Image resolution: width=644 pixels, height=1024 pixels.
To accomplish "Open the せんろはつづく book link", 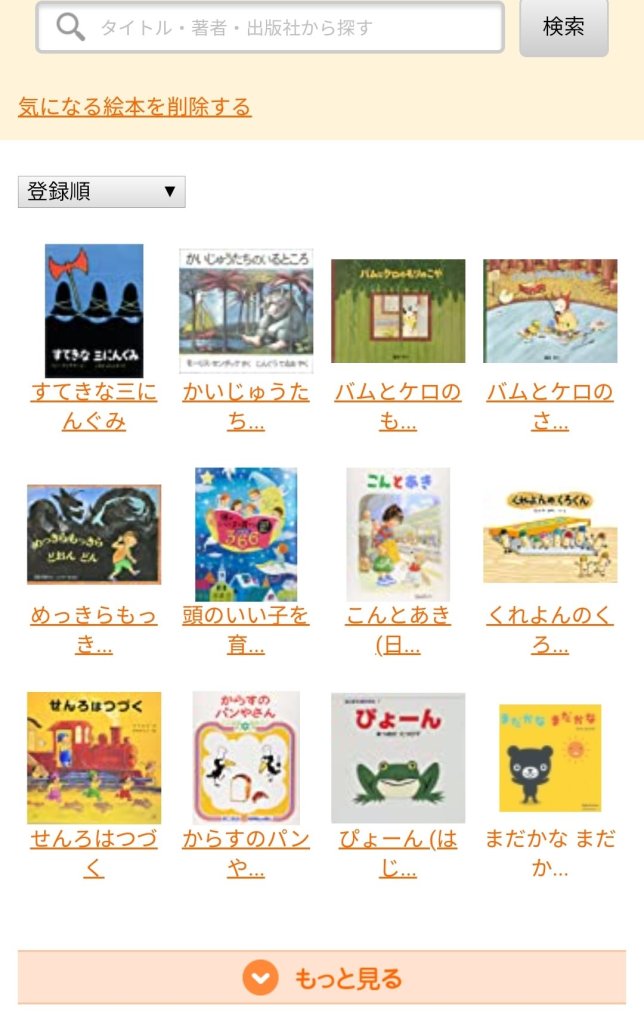I will [x=94, y=853].
